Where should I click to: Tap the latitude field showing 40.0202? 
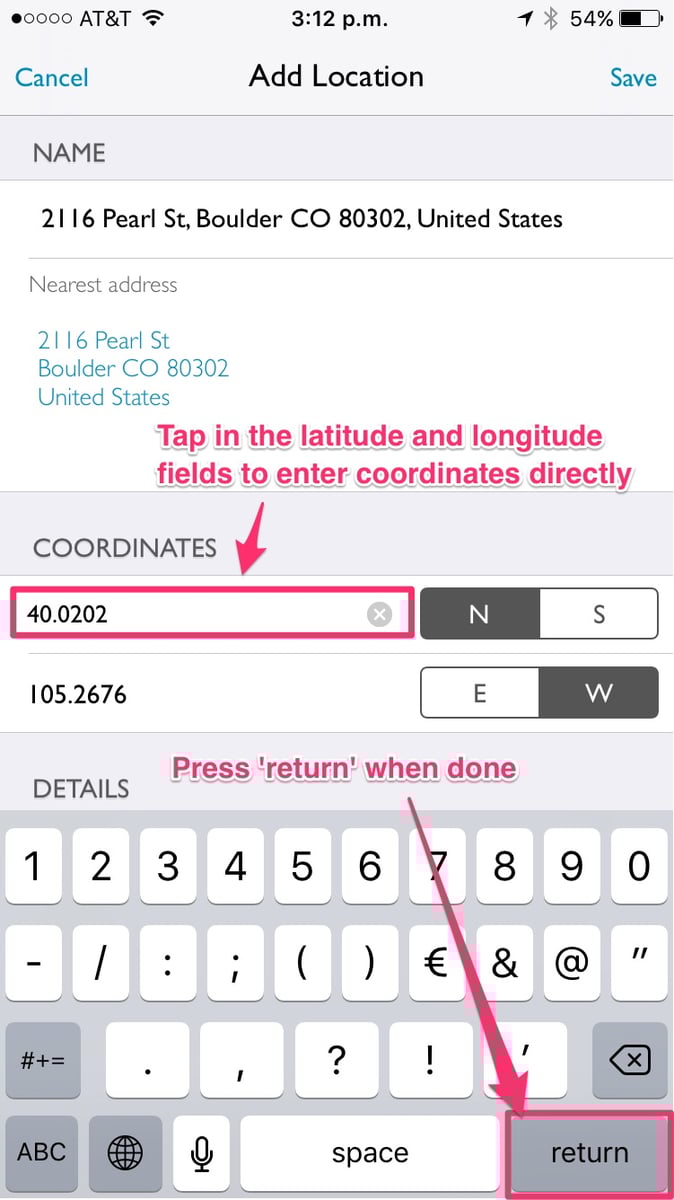[190, 614]
